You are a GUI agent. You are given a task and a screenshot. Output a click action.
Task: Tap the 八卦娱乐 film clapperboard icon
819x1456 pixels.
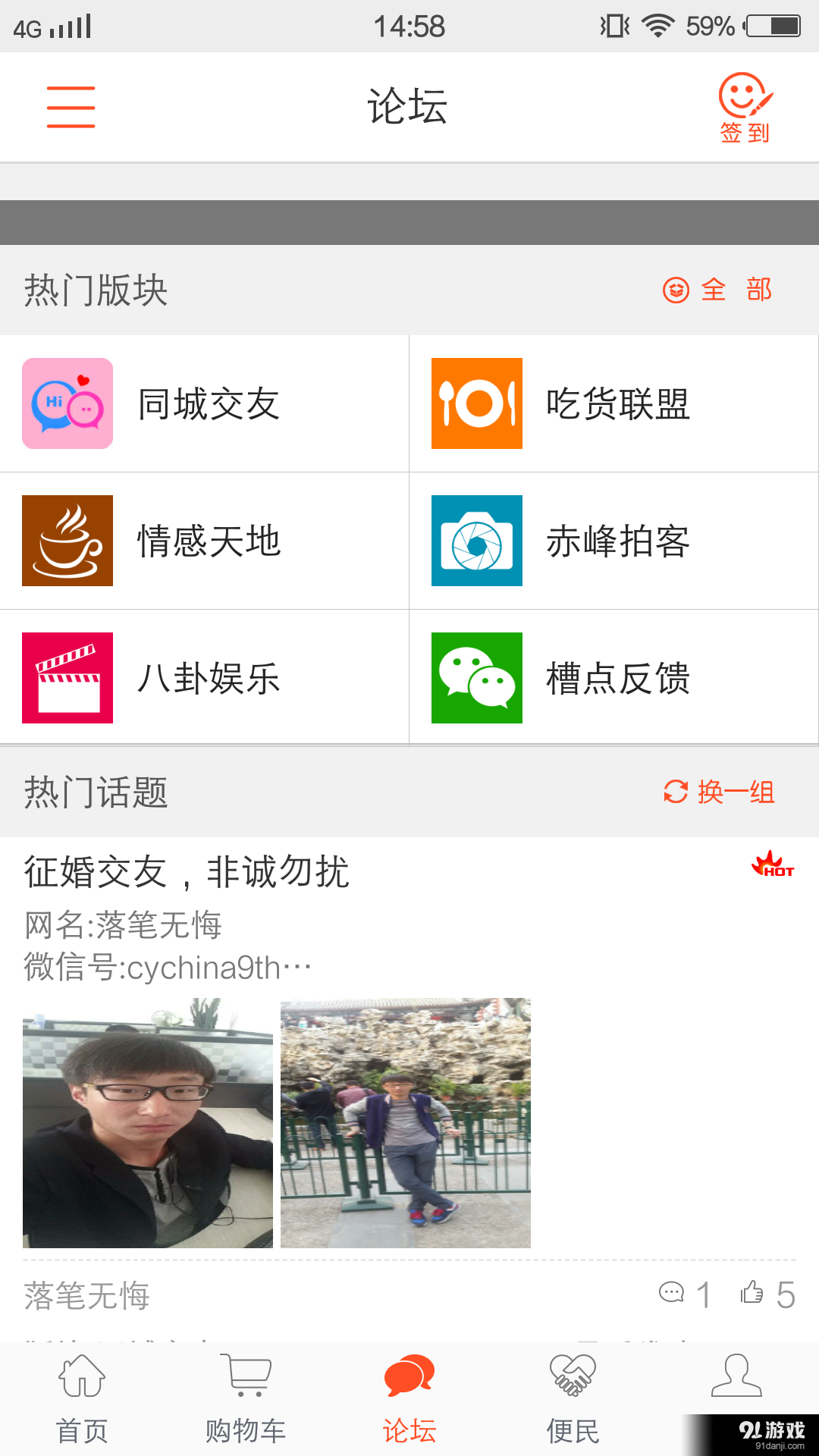pos(67,677)
